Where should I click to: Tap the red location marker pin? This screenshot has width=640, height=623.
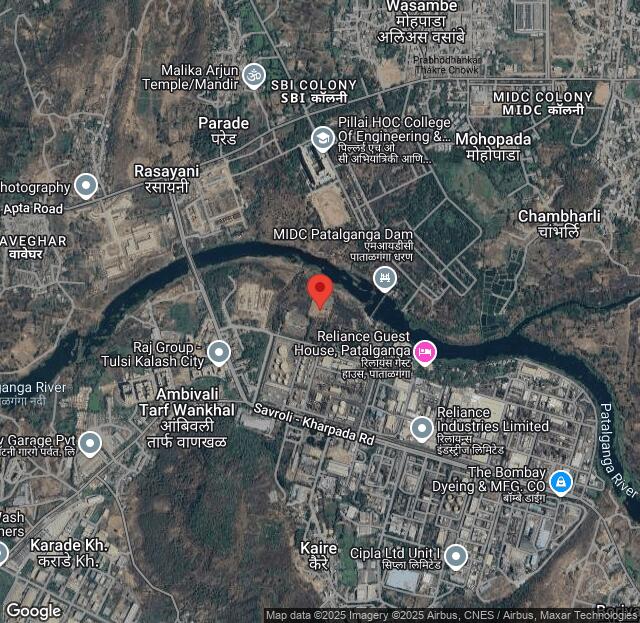click(319, 289)
